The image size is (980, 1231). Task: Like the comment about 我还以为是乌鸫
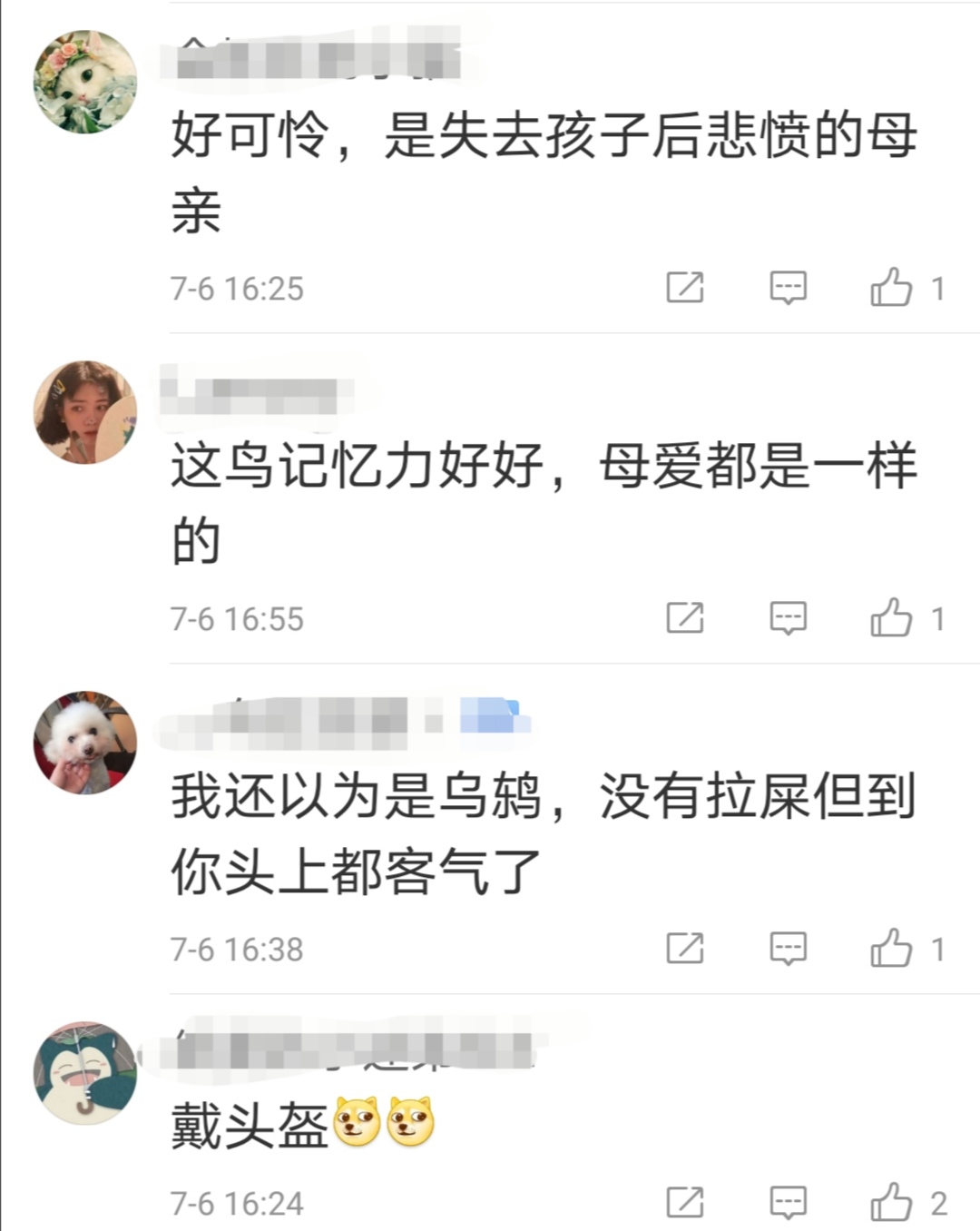click(891, 949)
